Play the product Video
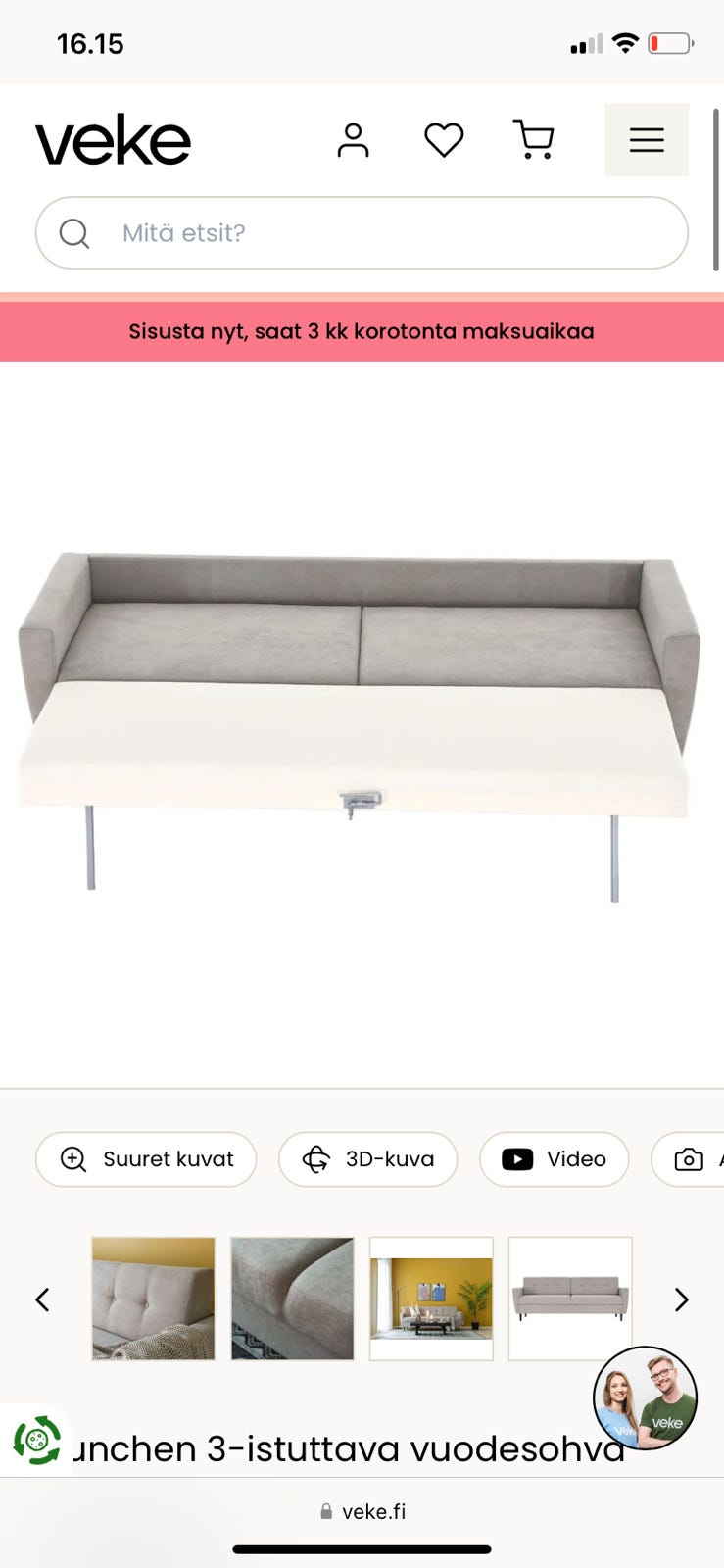 pos(554,1159)
